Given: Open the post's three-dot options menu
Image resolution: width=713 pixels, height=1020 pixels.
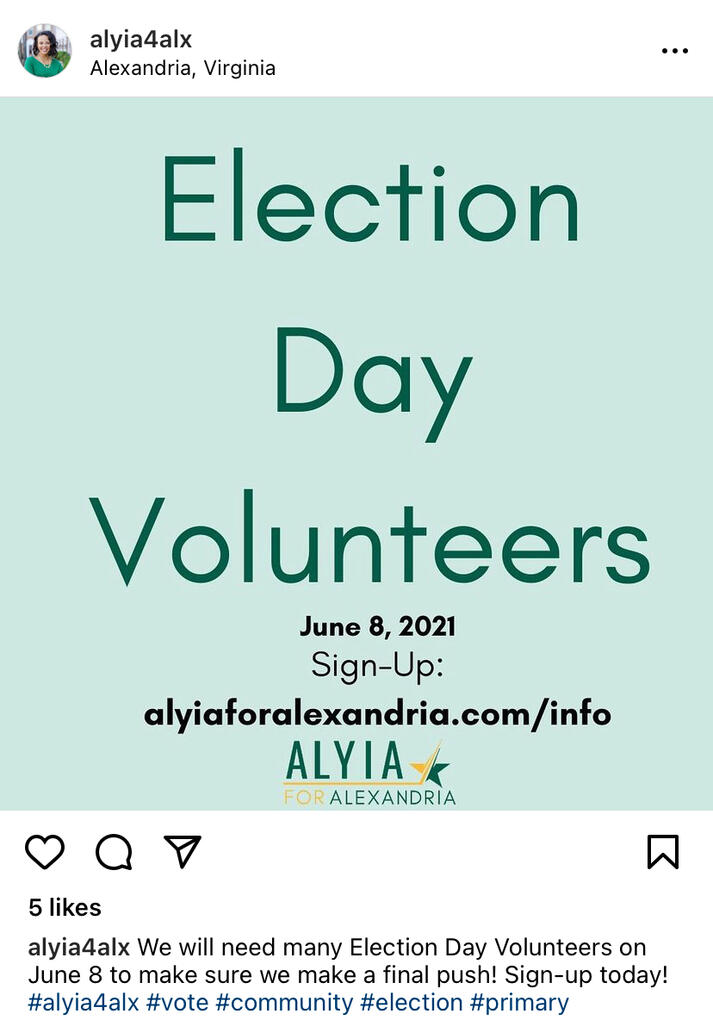Looking at the screenshot, I should tap(675, 51).
